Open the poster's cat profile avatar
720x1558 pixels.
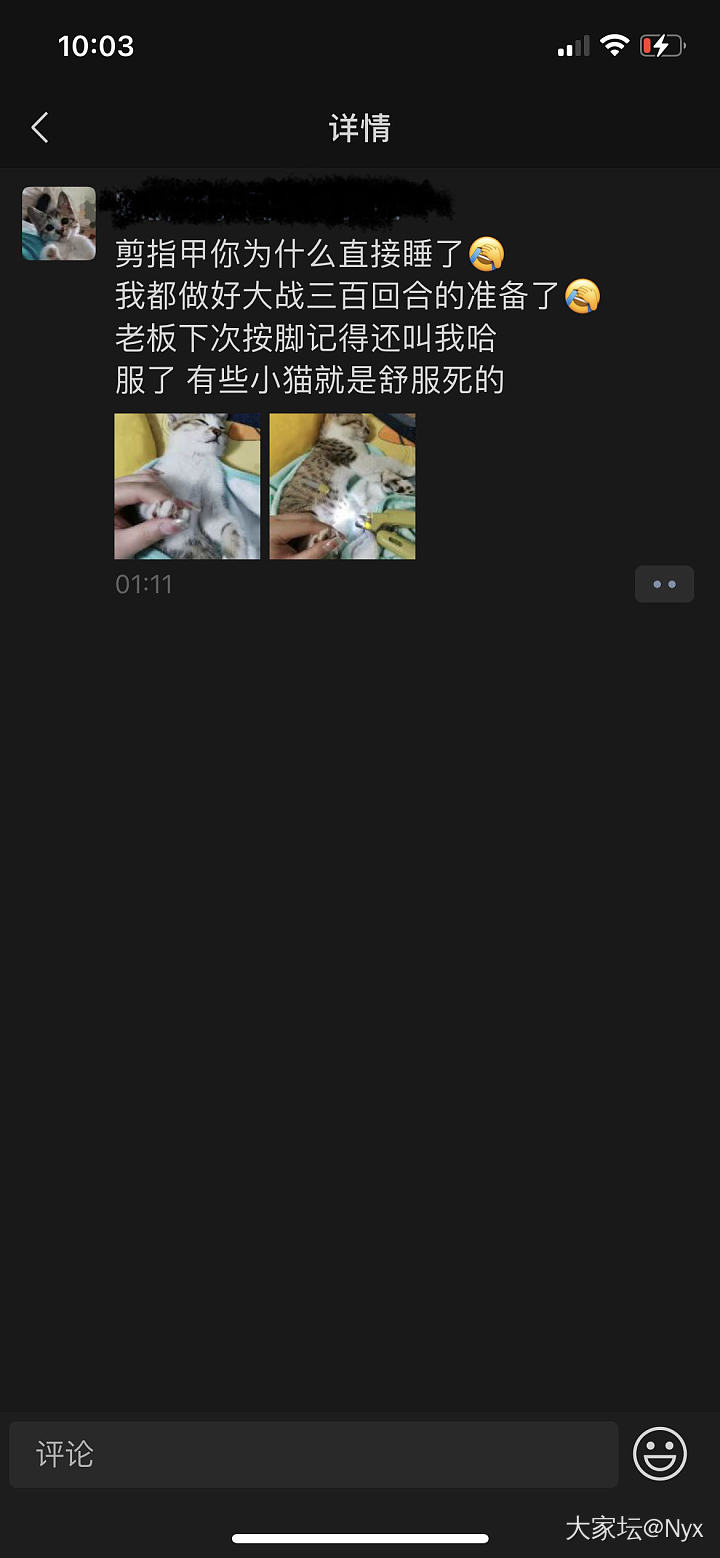tap(59, 223)
